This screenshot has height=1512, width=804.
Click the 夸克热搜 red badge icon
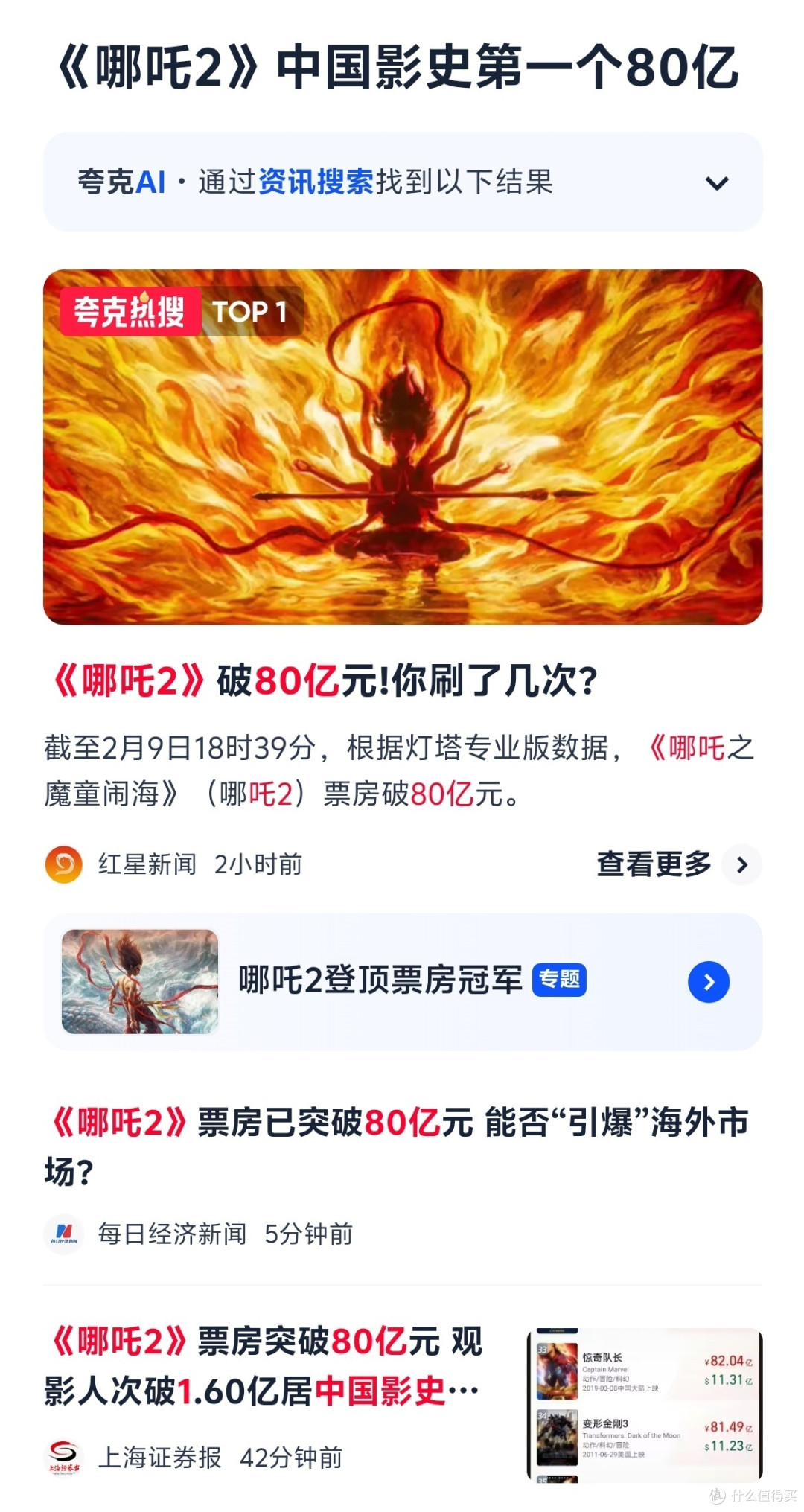point(130,313)
